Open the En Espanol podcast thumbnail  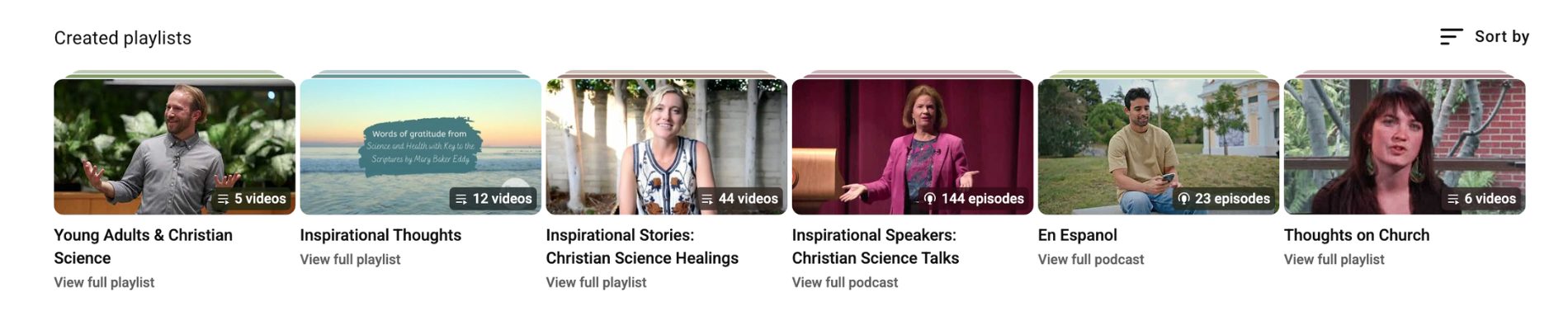pyautogui.click(x=1158, y=146)
